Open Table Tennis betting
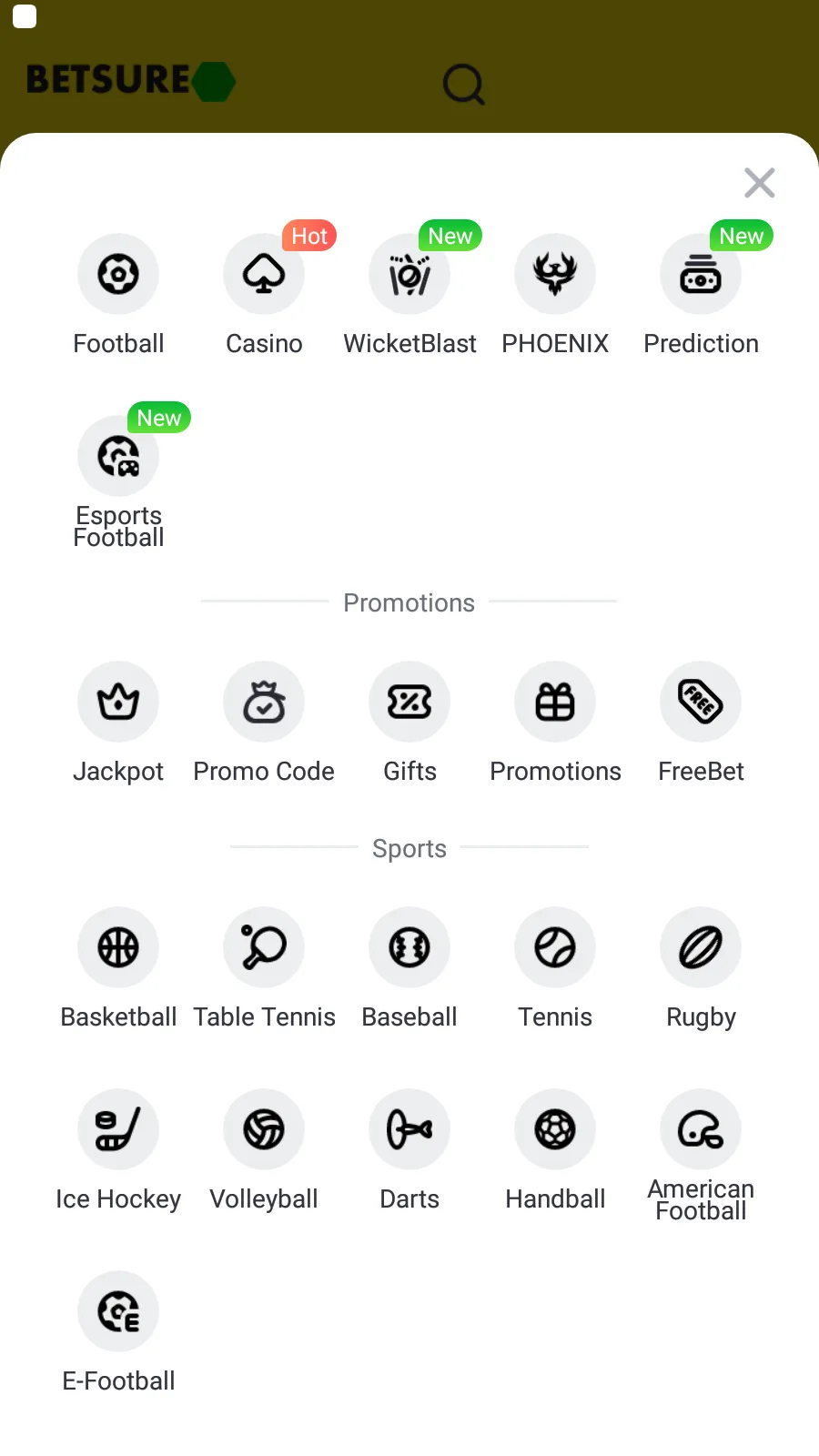Image resolution: width=819 pixels, height=1456 pixels. click(264, 947)
